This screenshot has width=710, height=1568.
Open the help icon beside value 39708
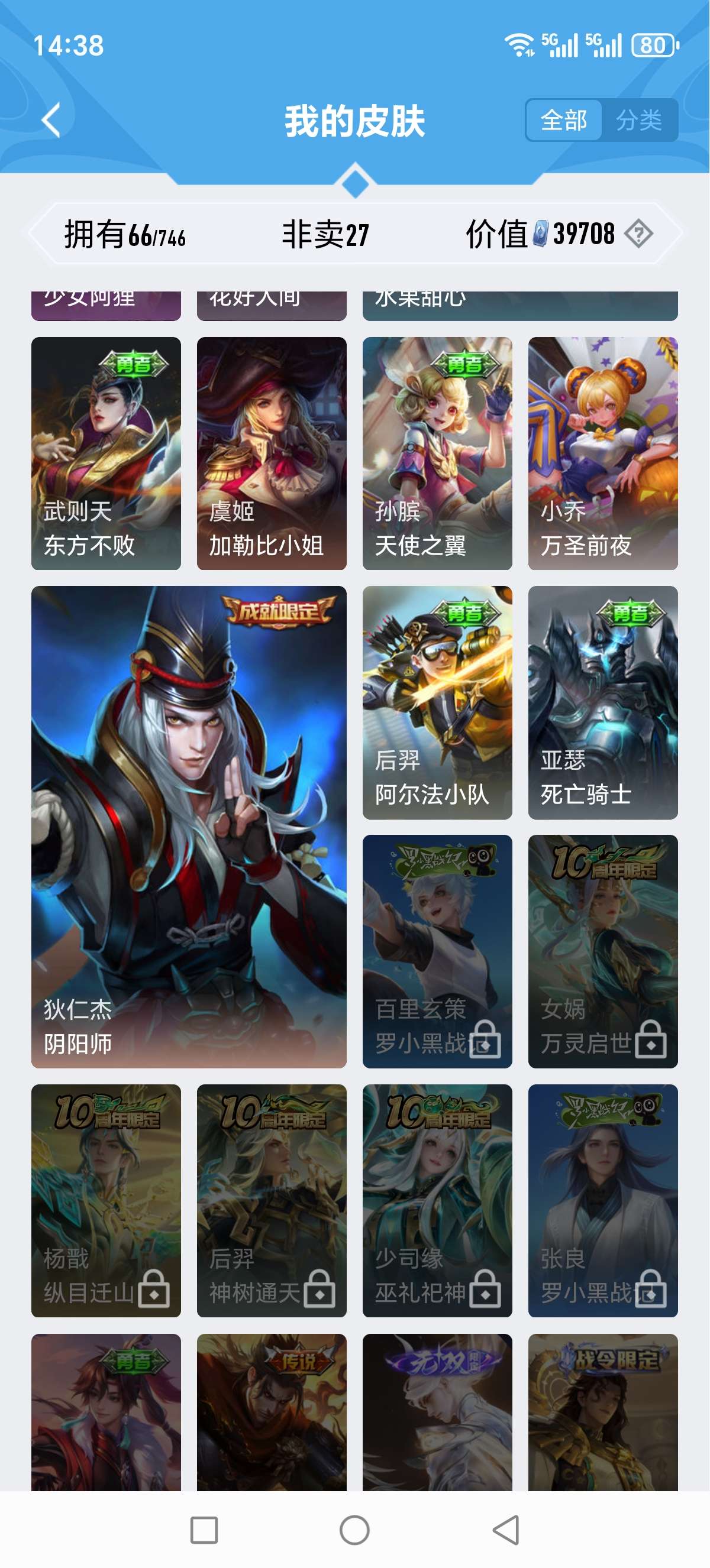(639, 234)
